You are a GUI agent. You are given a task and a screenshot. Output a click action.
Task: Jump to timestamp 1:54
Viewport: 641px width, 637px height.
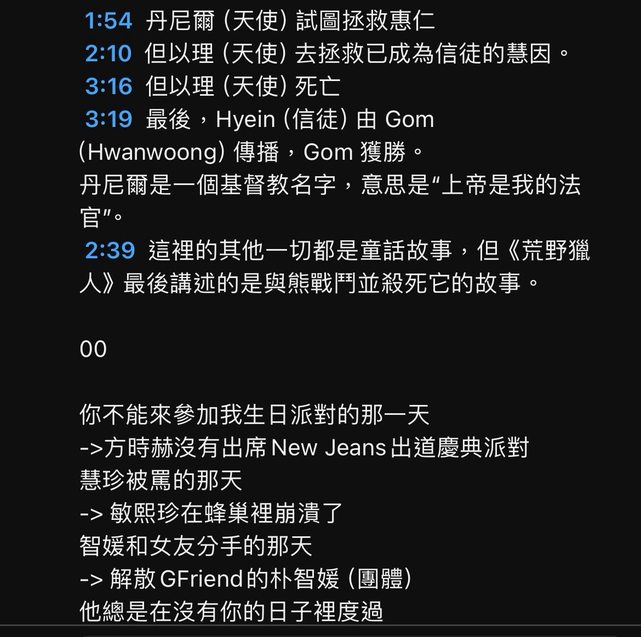coord(108,20)
